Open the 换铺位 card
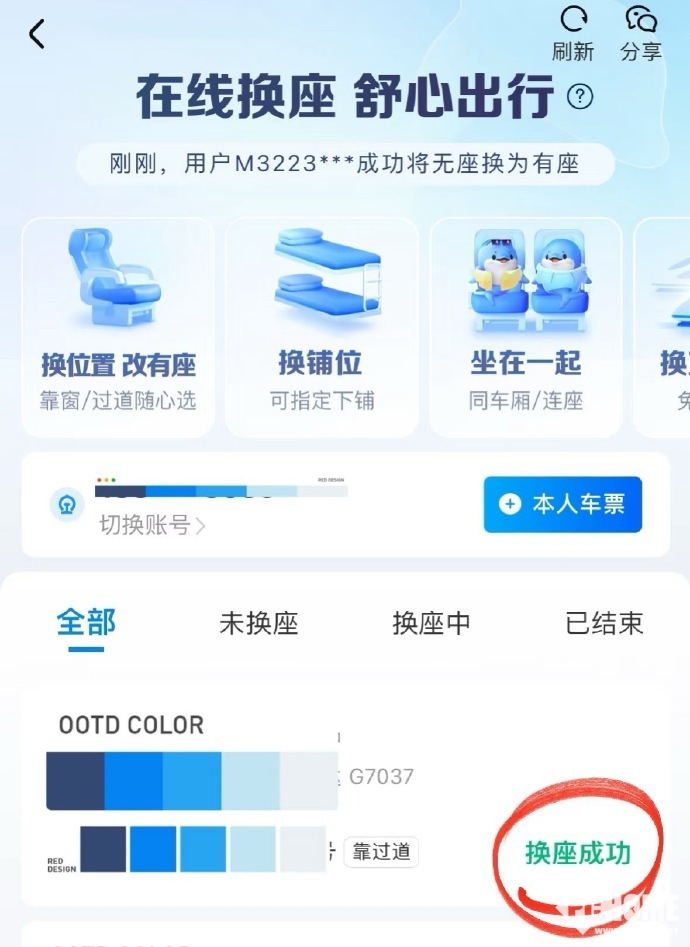Viewport: 690px width, 947px height. coord(321,327)
